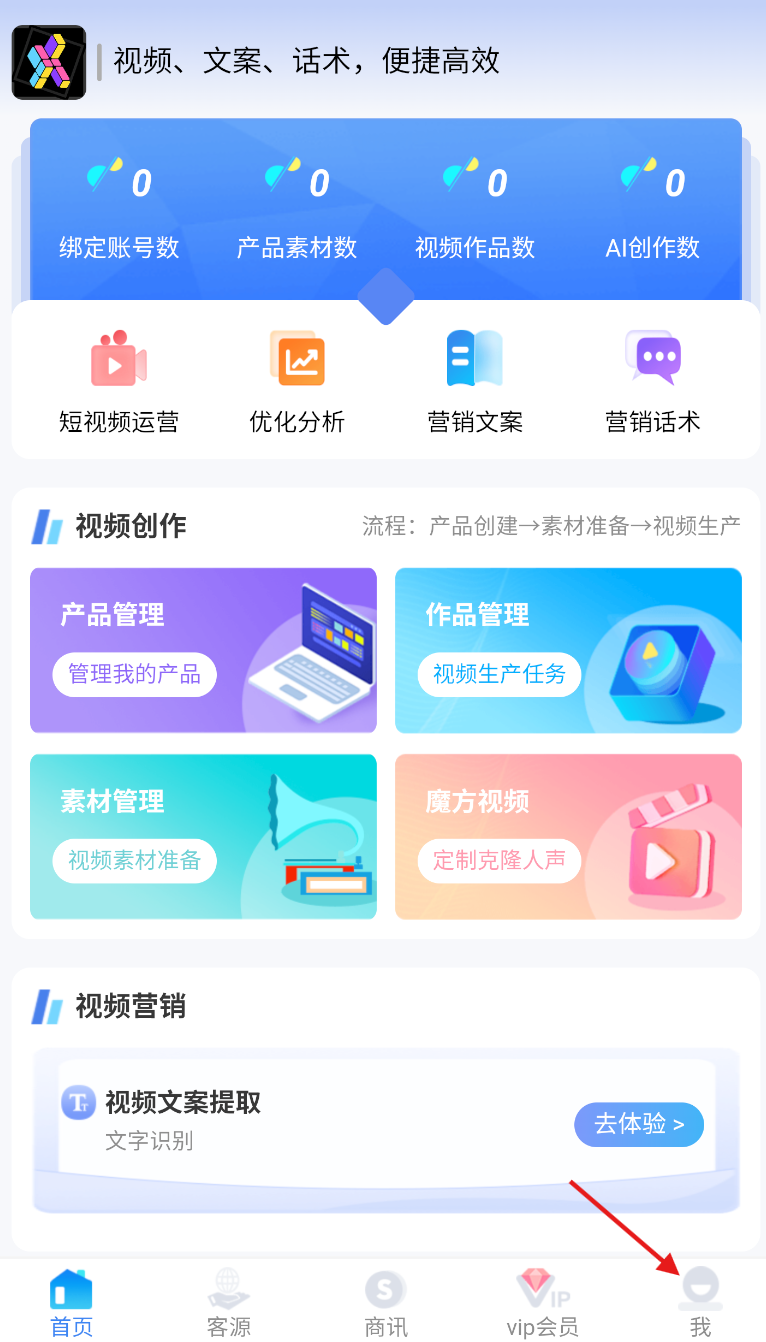Open the 产品管理 card

[203, 651]
